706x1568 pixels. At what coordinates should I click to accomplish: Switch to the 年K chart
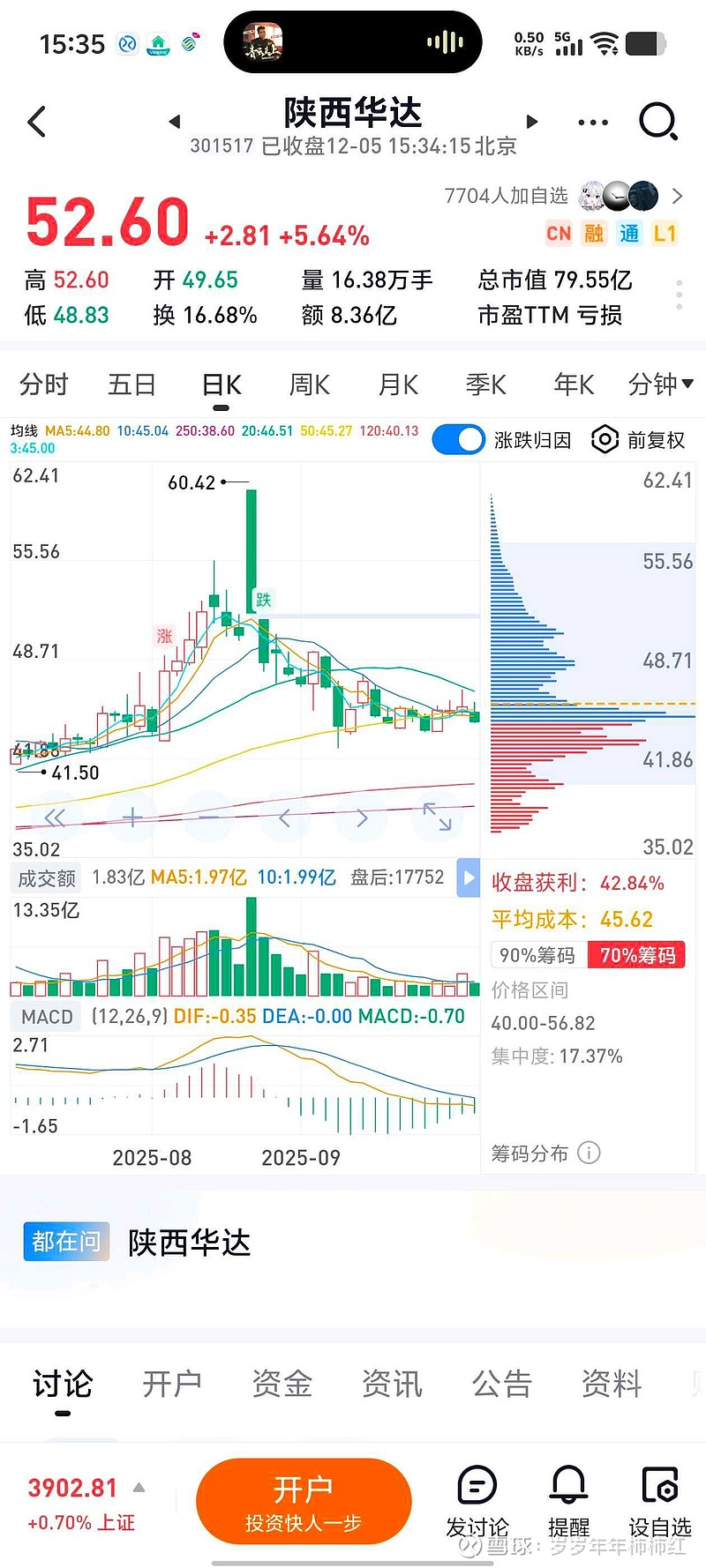[x=574, y=385]
